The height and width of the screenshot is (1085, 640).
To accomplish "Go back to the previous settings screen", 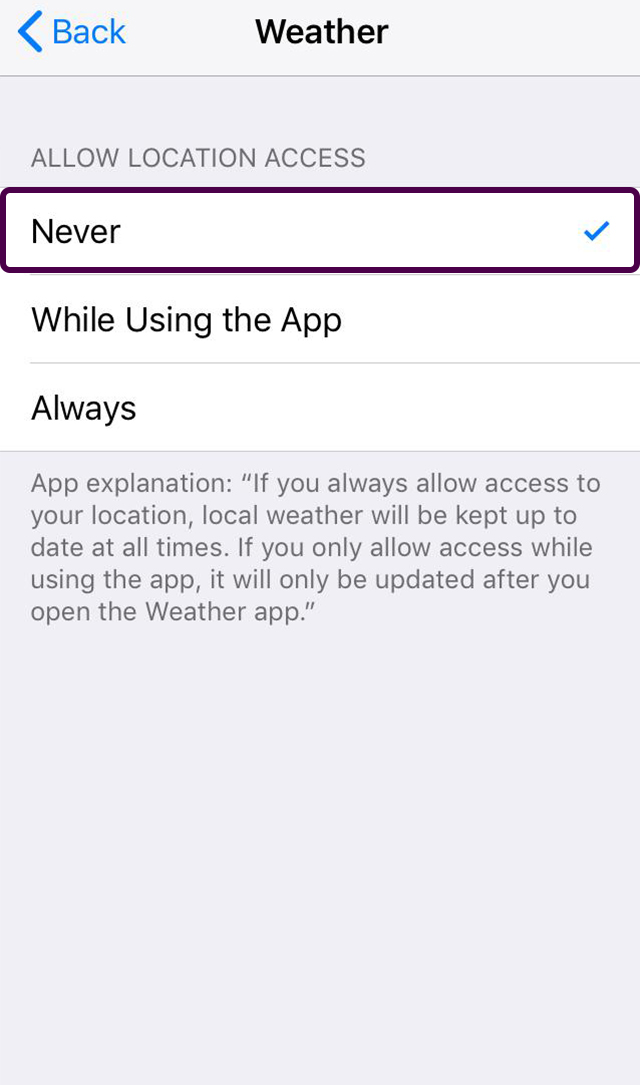I will [x=71, y=32].
